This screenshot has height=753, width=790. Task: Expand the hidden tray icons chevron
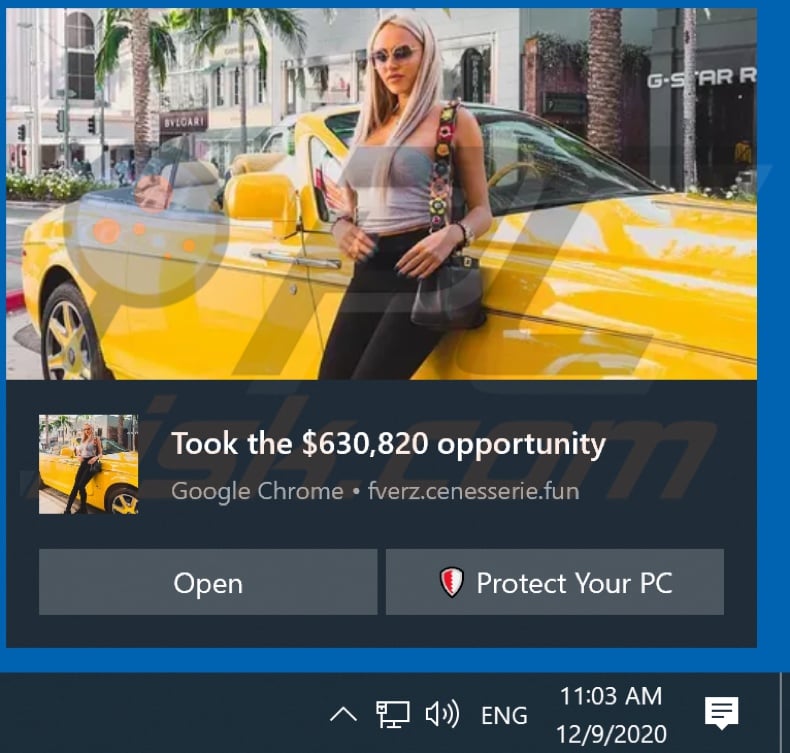[x=343, y=714]
